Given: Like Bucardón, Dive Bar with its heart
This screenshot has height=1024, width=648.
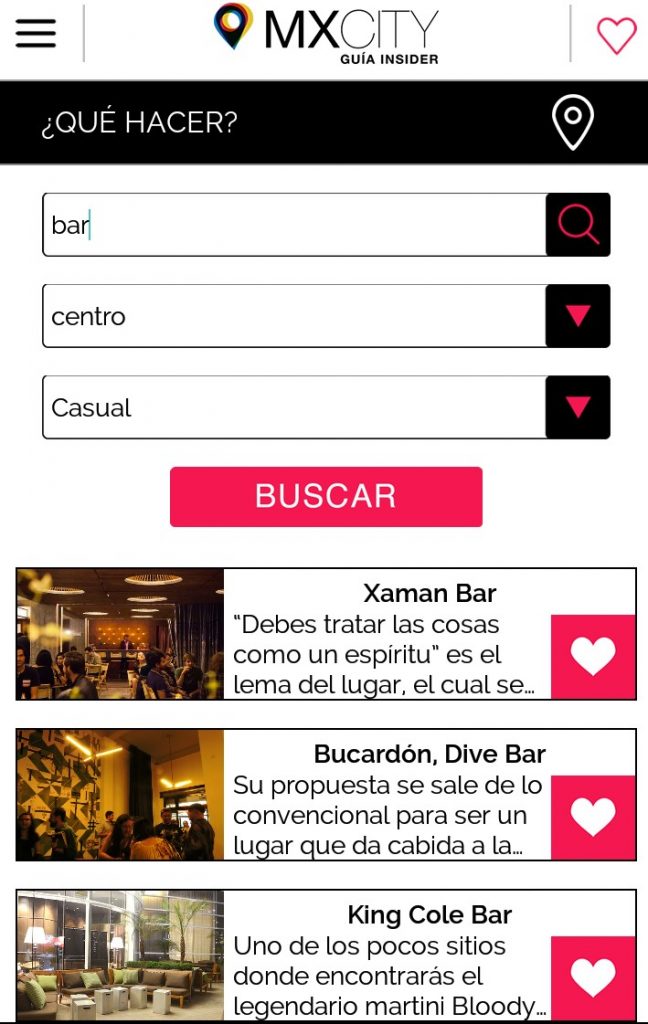Looking at the screenshot, I should tap(593, 817).
